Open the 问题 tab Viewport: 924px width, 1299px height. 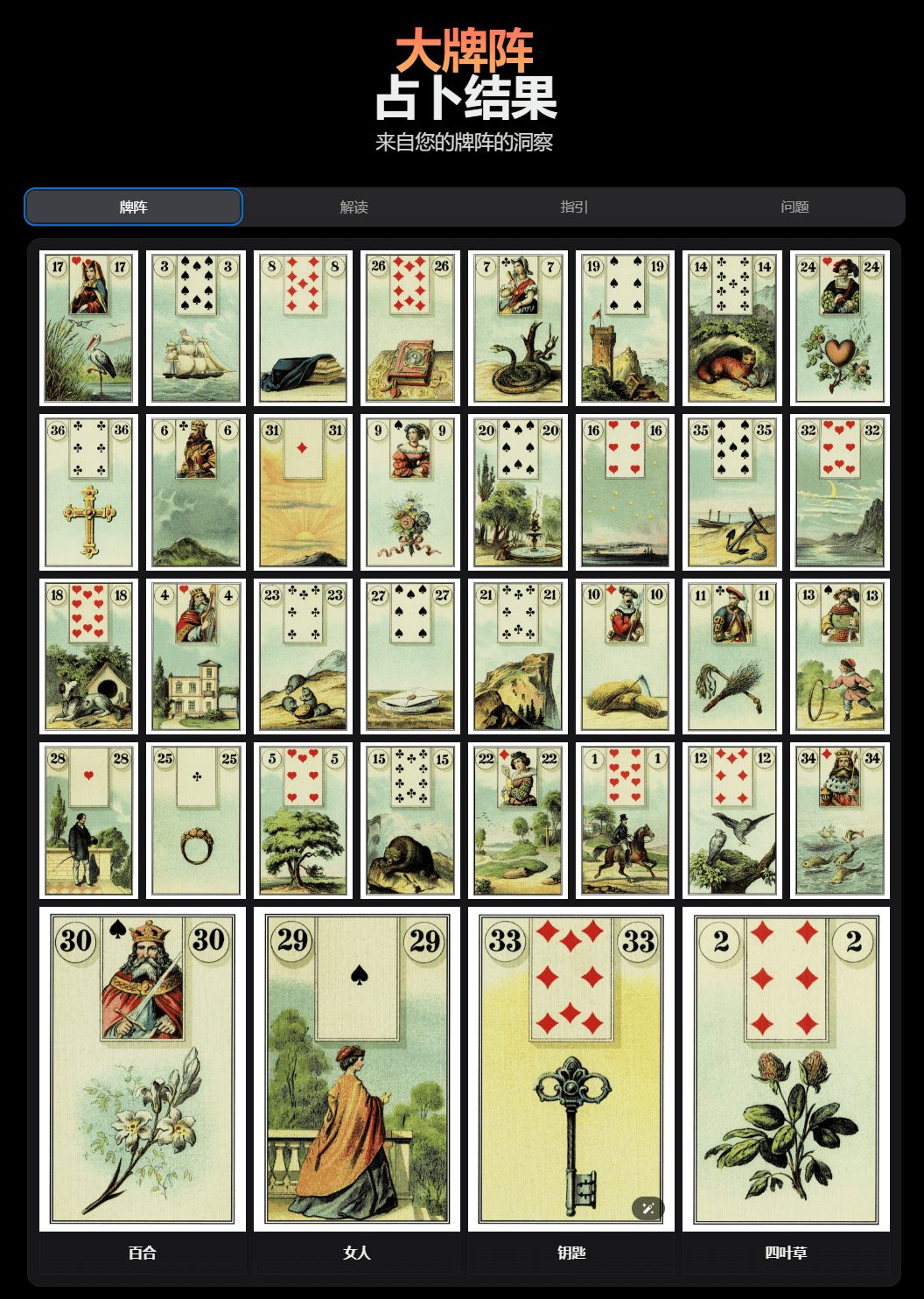point(794,207)
